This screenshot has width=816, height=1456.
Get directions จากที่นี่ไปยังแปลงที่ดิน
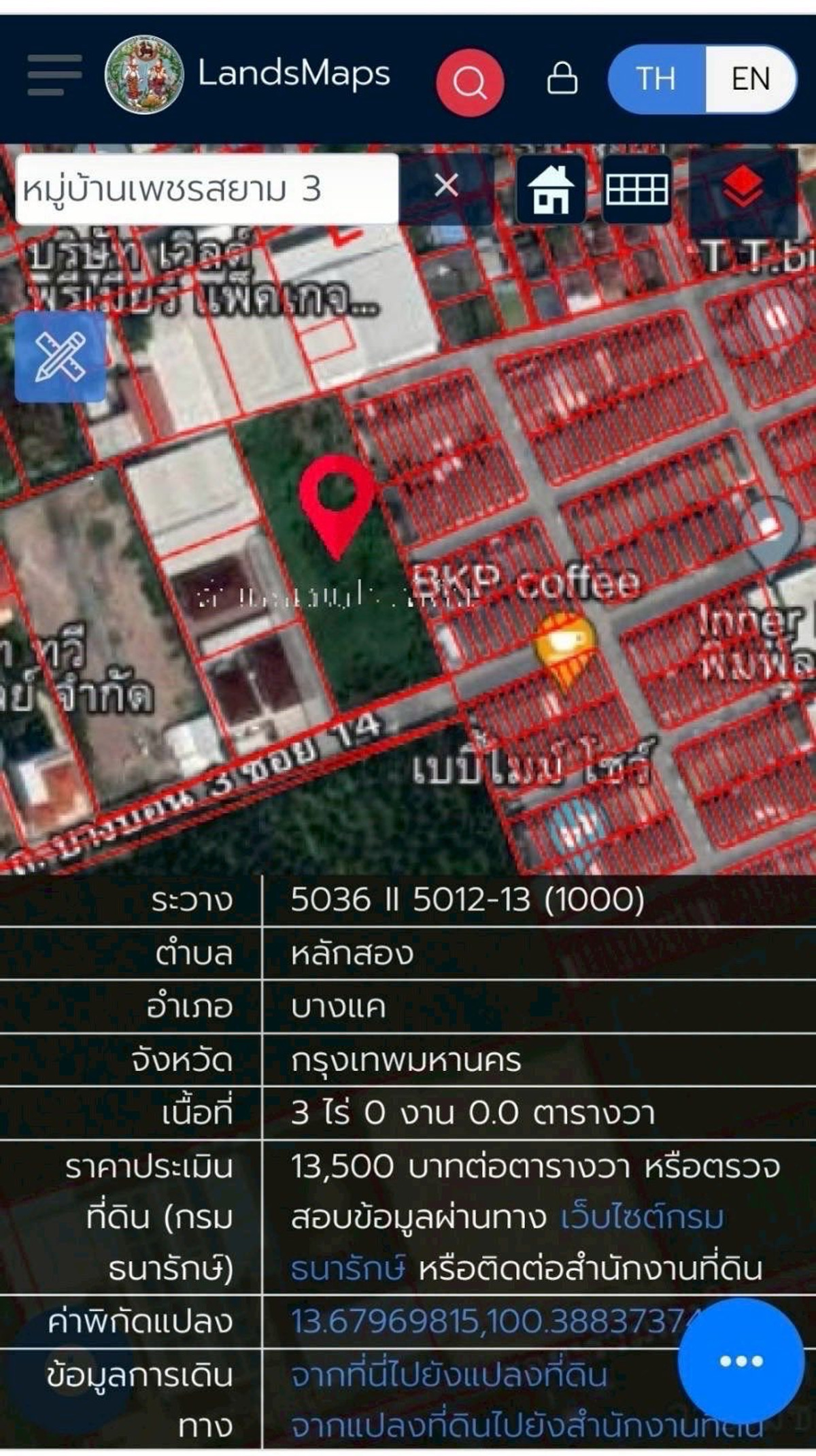[x=449, y=1375]
